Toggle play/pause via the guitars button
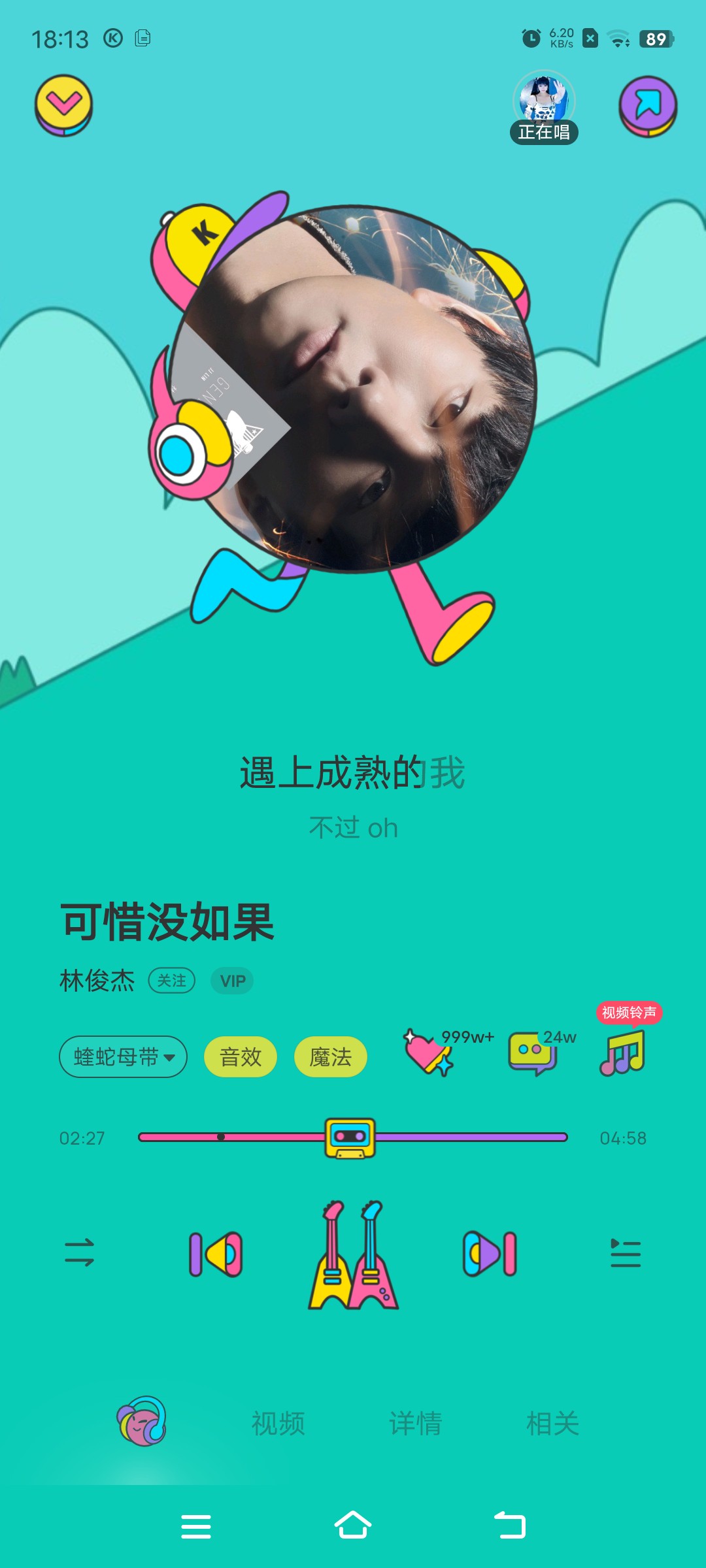 click(x=353, y=1254)
